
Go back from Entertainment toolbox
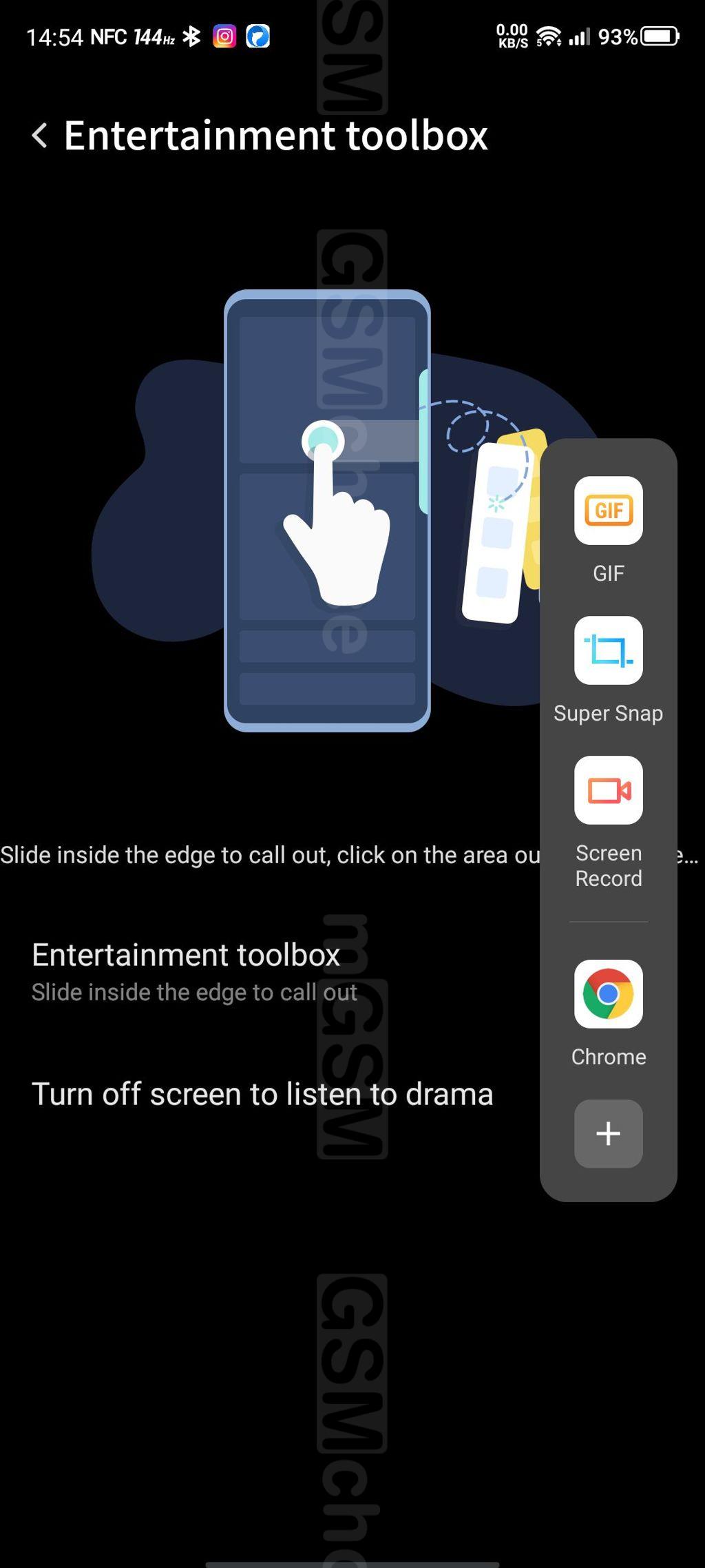coord(40,136)
